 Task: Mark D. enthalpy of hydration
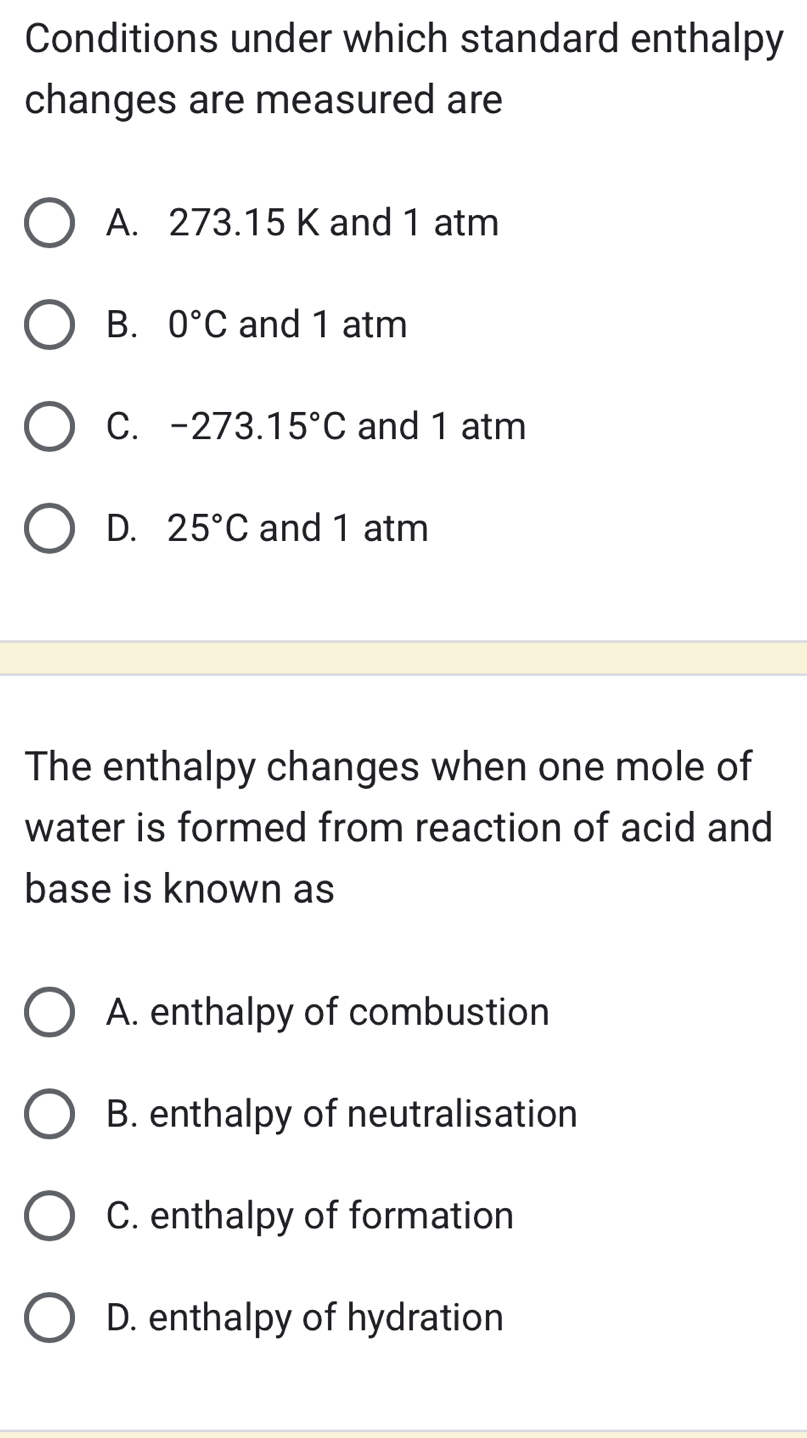coord(49,1318)
